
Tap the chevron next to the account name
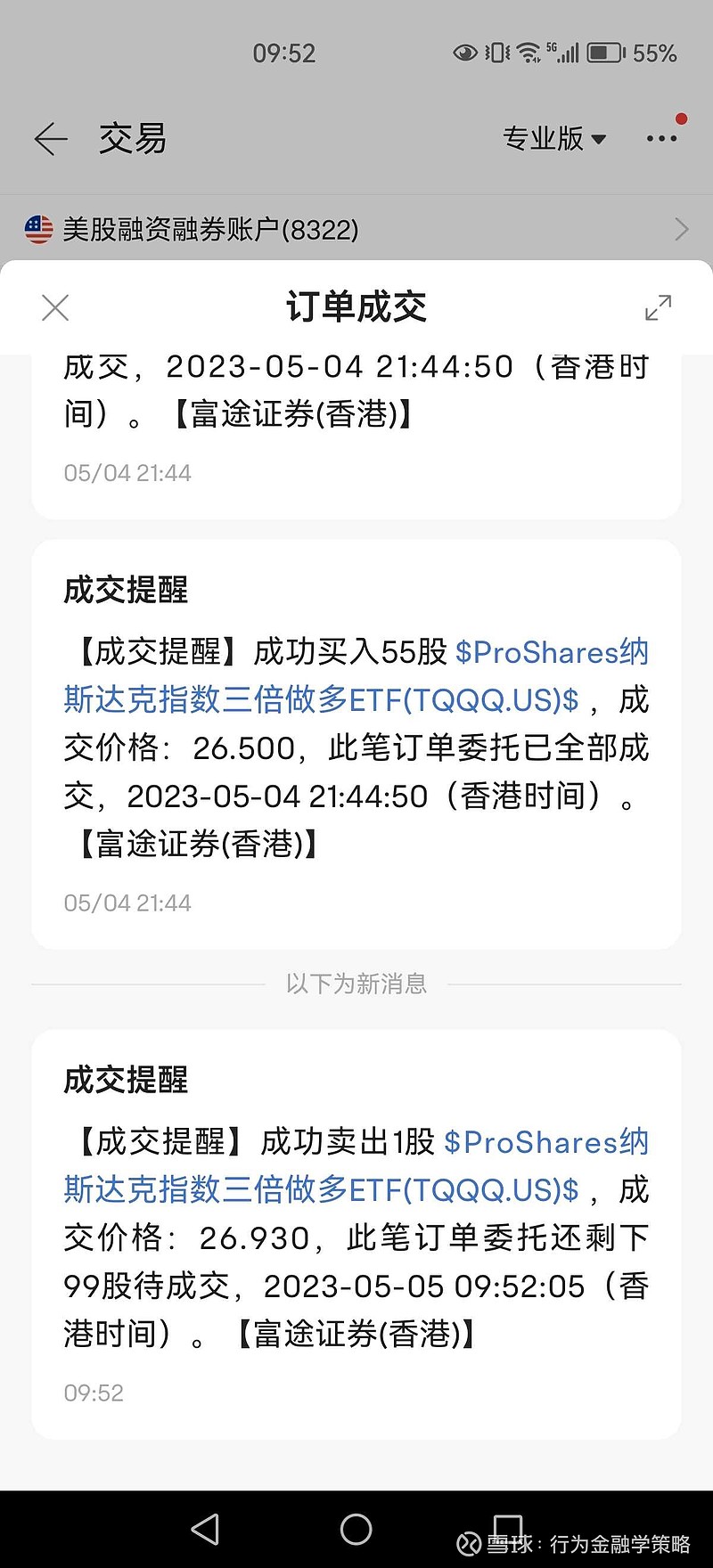[x=682, y=229]
